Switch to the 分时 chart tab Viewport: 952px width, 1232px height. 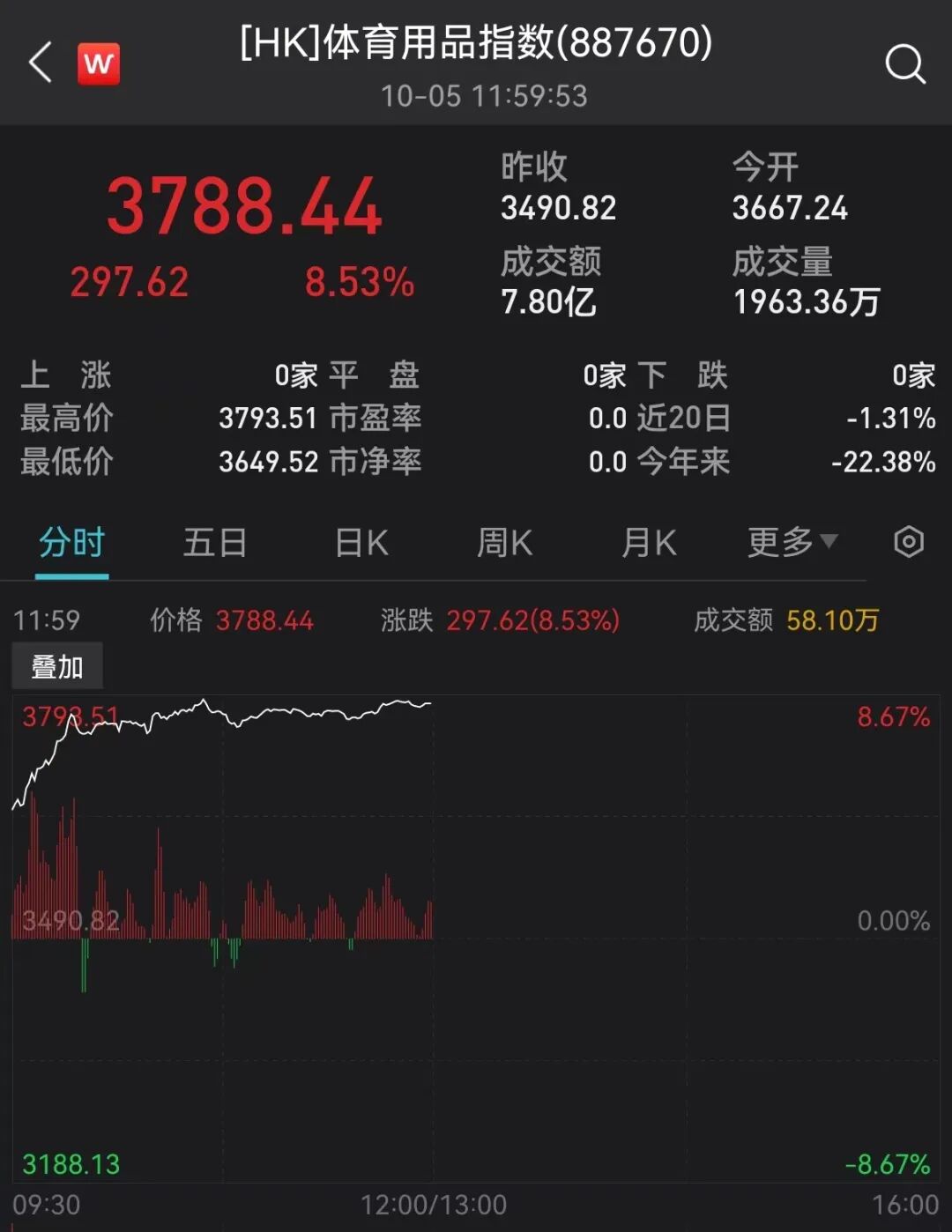click(x=71, y=543)
